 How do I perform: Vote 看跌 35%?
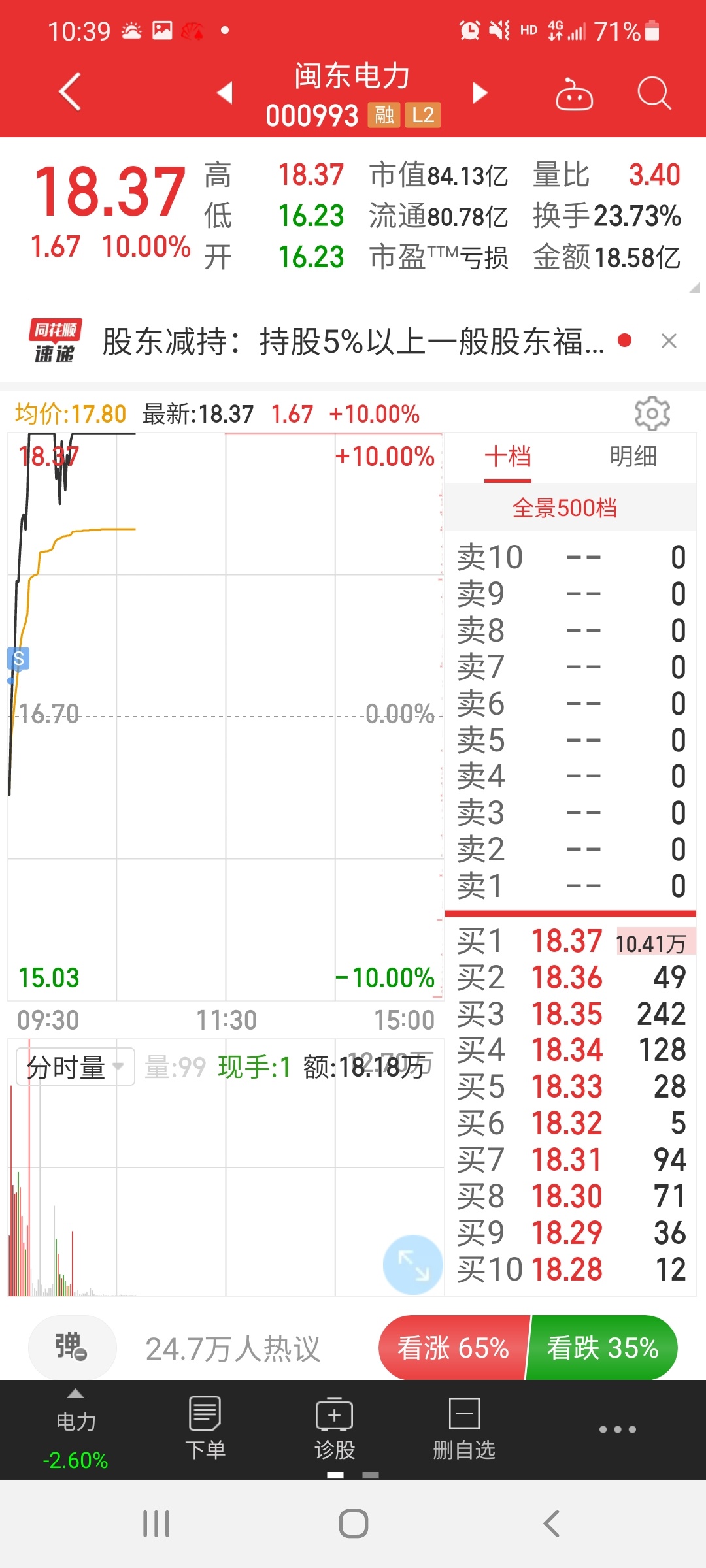tap(602, 1348)
